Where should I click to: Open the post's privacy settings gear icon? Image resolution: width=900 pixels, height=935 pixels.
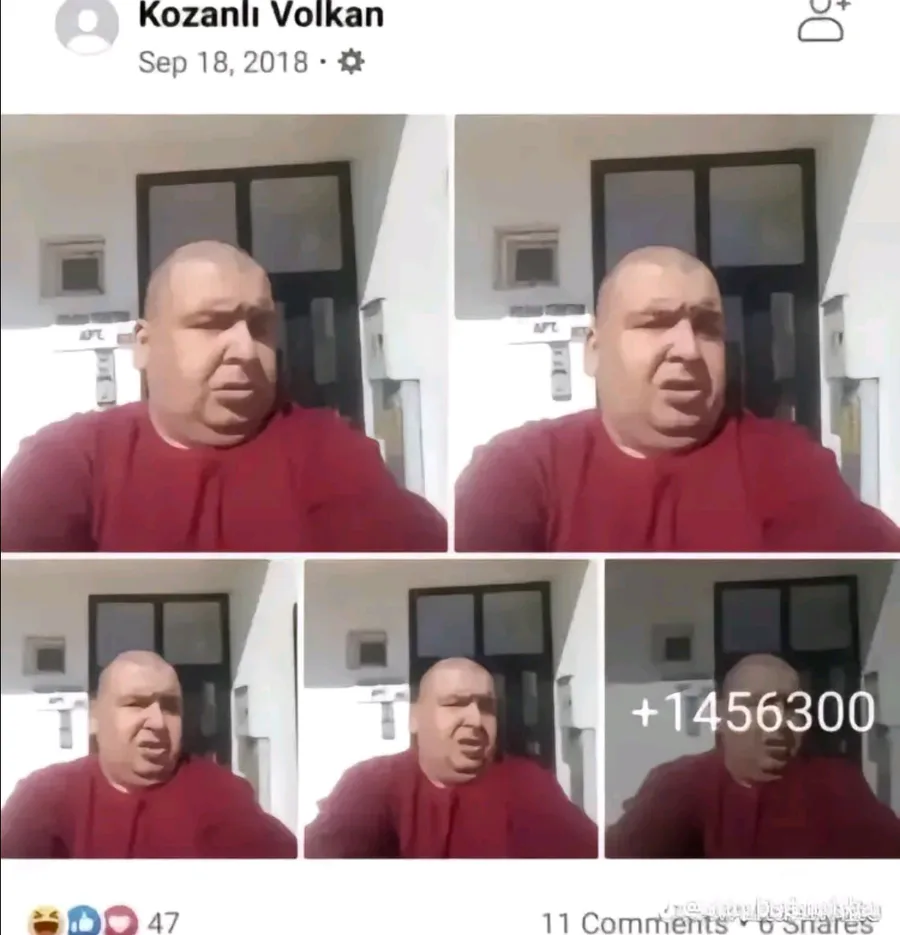(351, 63)
